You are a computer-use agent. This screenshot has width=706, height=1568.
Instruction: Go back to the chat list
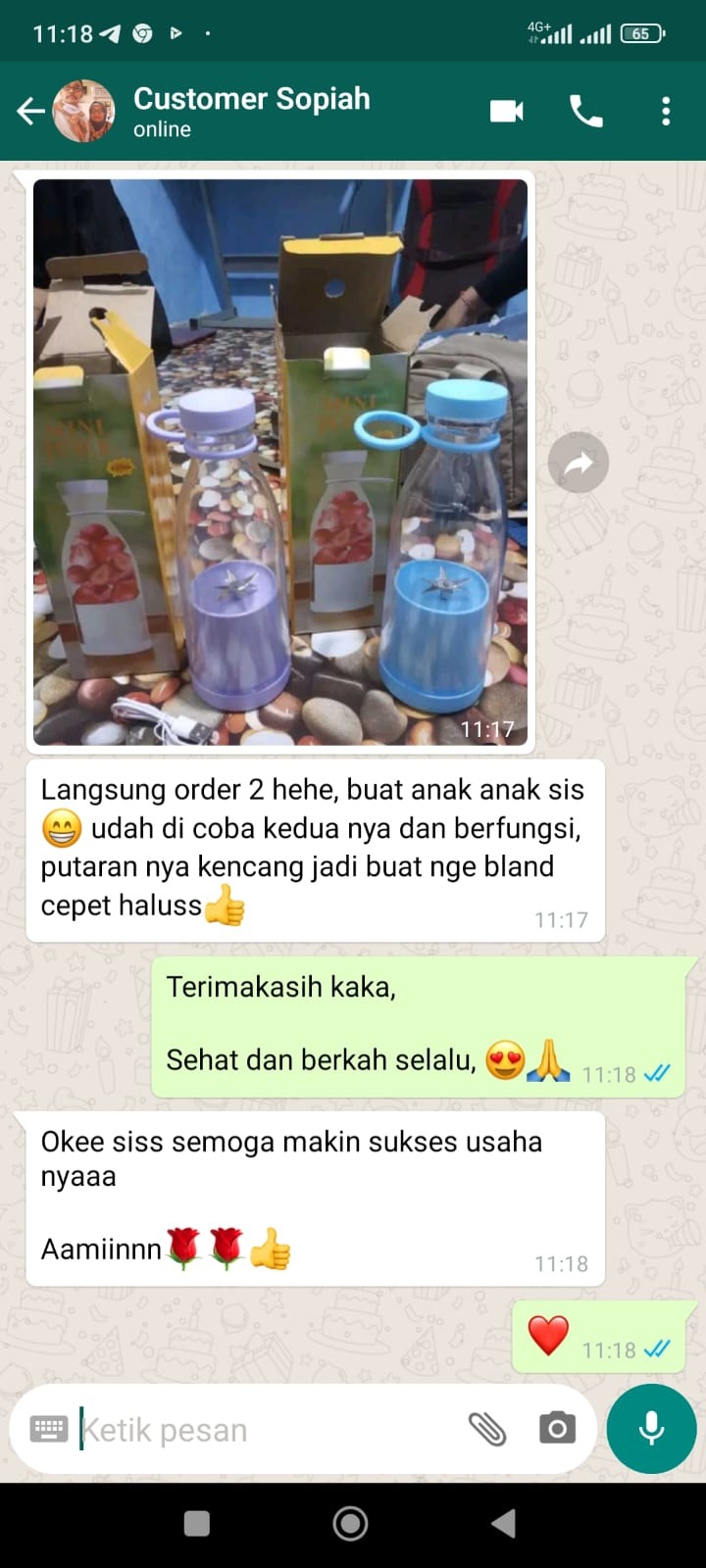click(30, 112)
